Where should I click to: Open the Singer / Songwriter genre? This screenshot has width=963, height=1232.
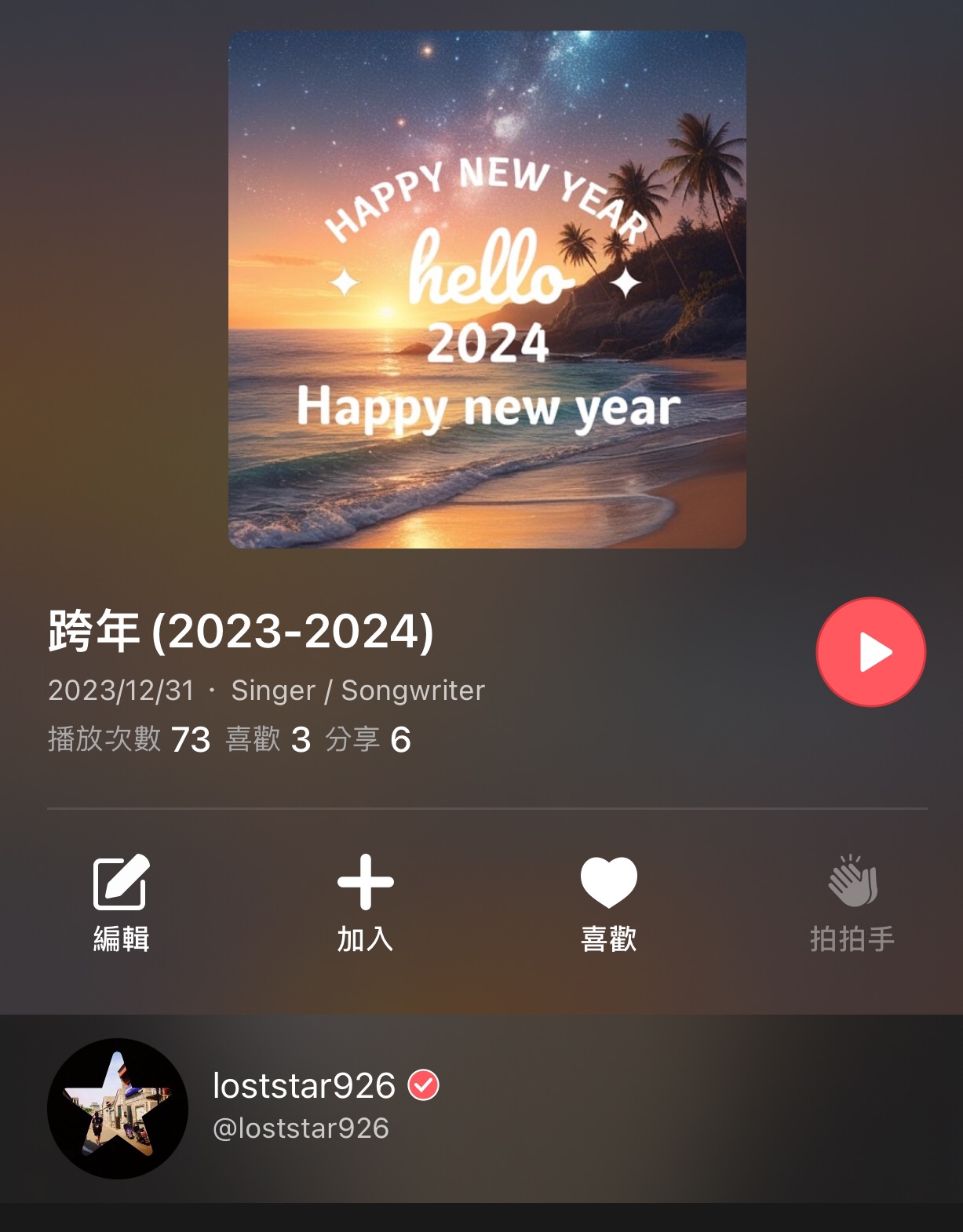[358, 691]
